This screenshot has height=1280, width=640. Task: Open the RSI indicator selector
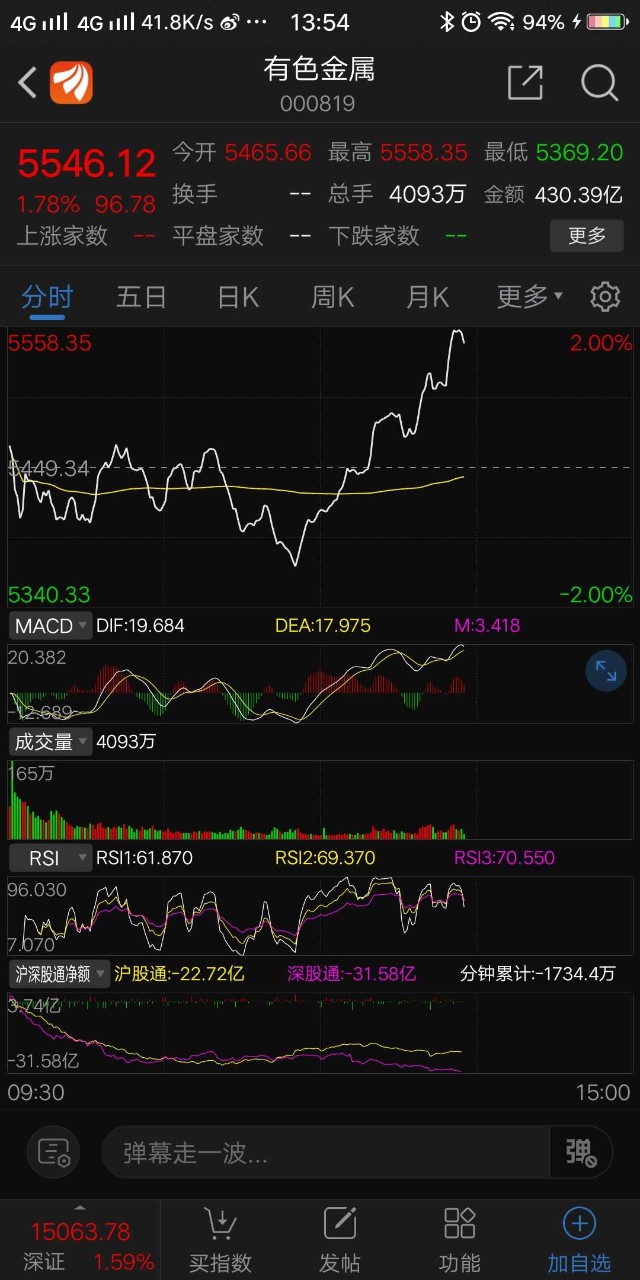[x=50, y=858]
